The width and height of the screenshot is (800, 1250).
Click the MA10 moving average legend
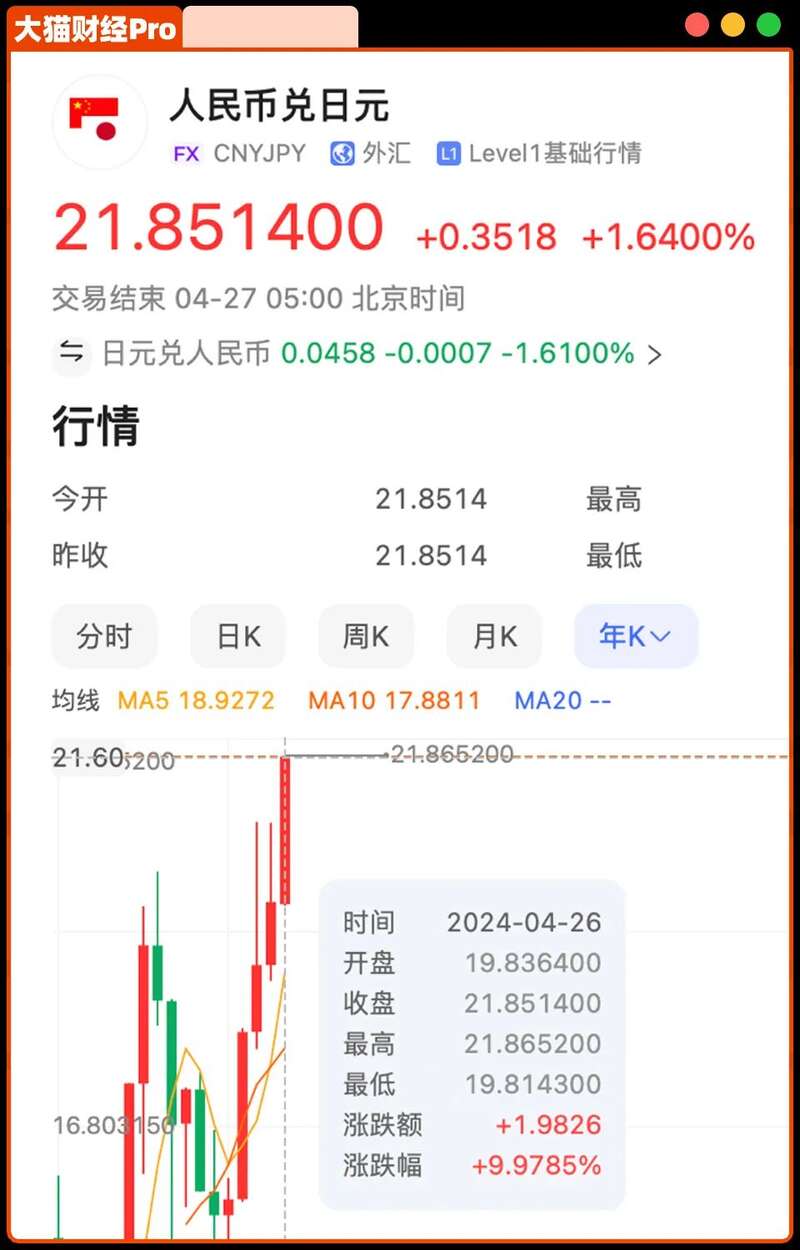tap(393, 701)
